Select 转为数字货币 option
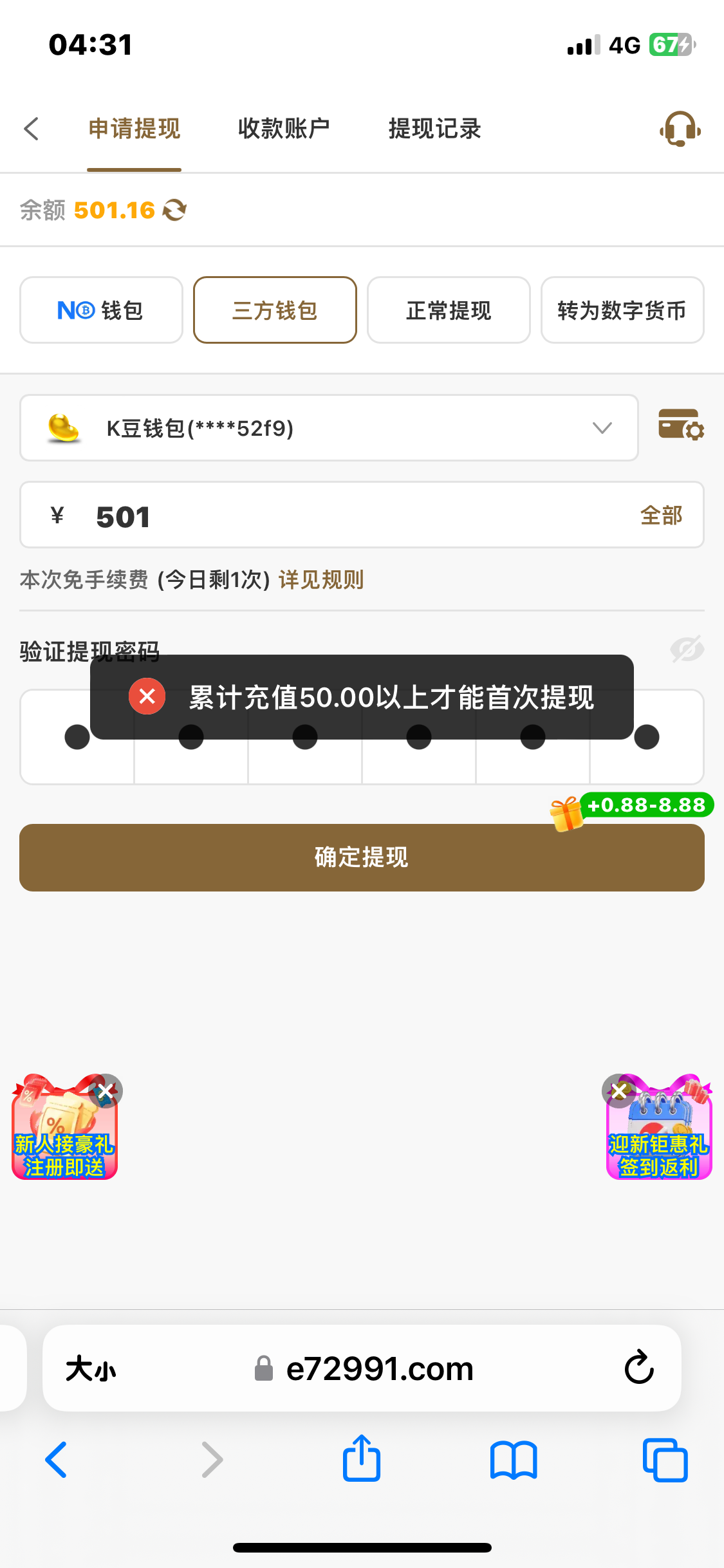The width and height of the screenshot is (724, 1568). [x=622, y=310]
